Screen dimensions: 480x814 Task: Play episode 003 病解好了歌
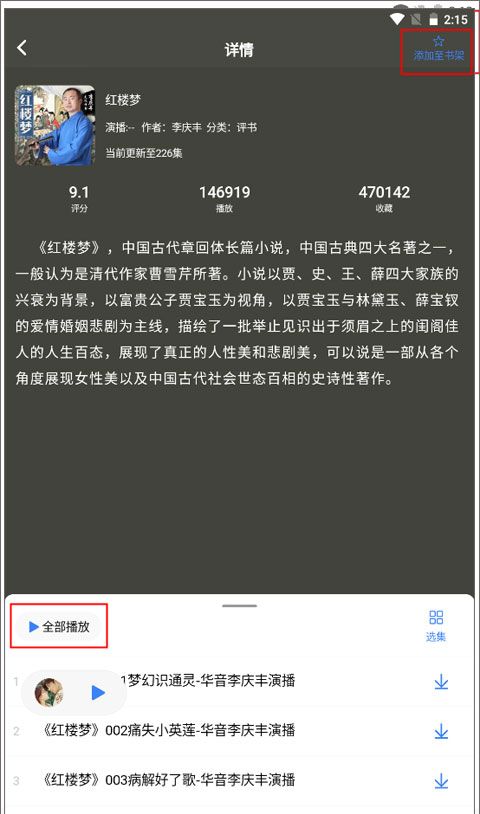[x=169, y=780]
